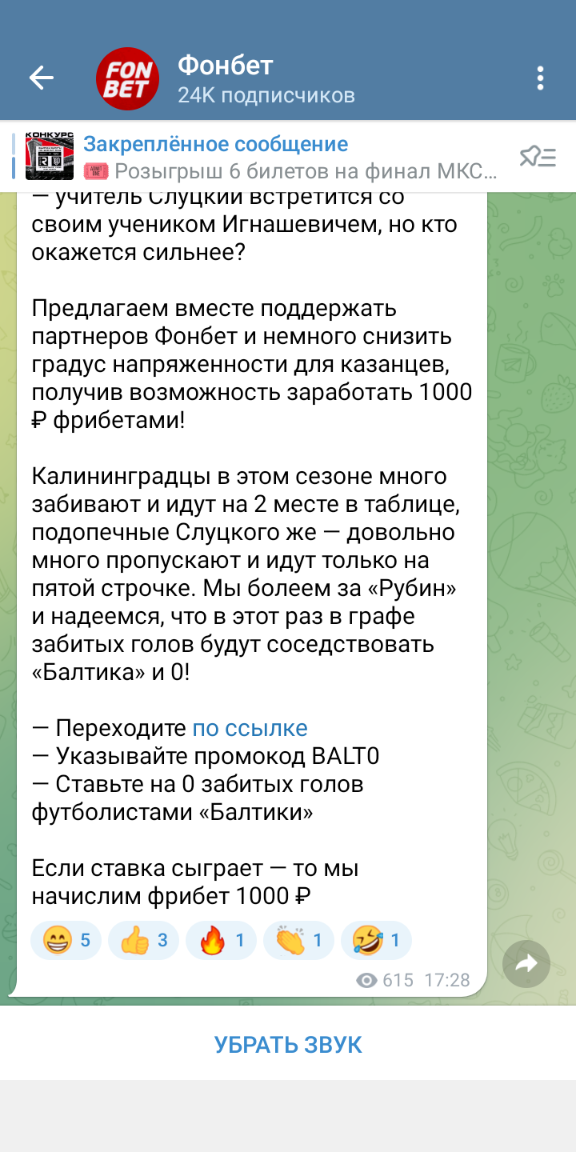
Task: Open the three-dot overflow menu
Action: tap(540, 78)
